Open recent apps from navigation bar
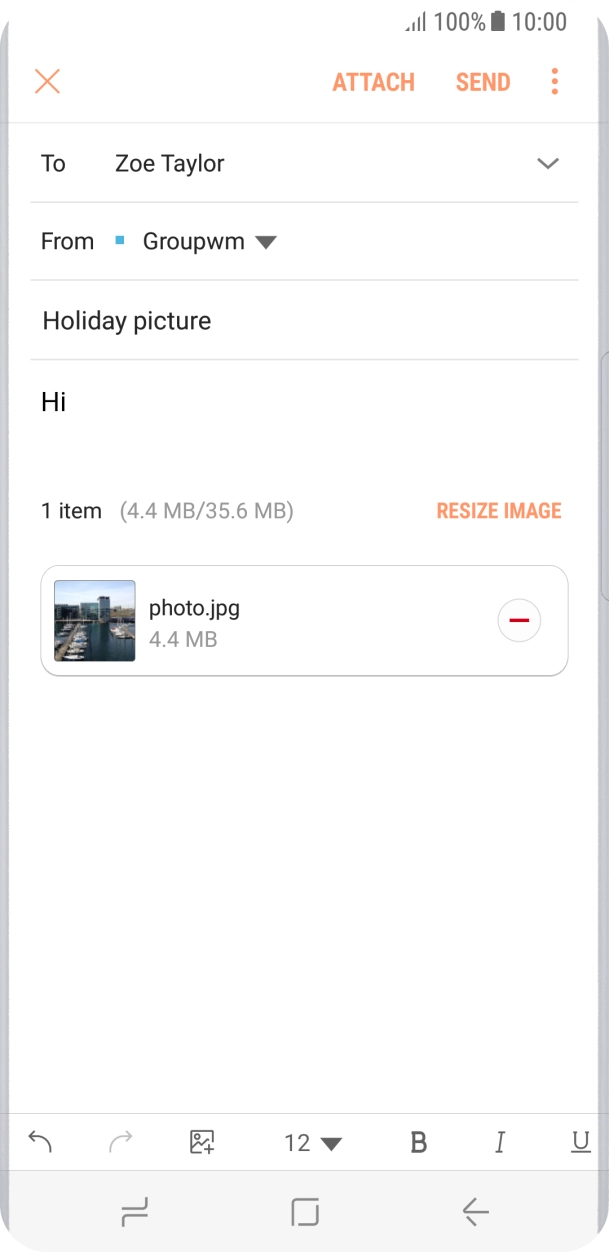Screen dimensions: 609x1252 click(x=134, y=1213)
